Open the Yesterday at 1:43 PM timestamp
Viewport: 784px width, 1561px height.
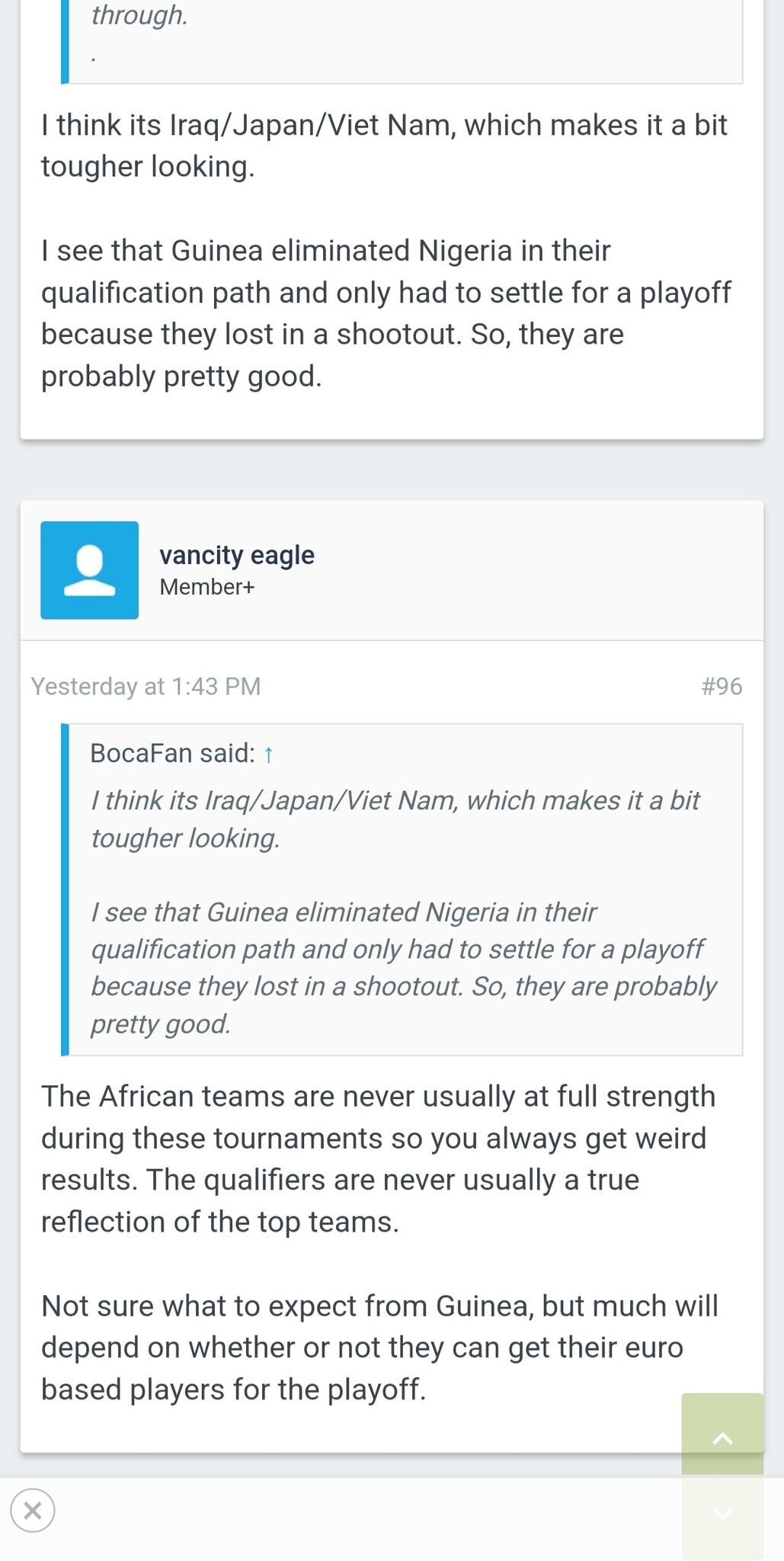point(146,686)
